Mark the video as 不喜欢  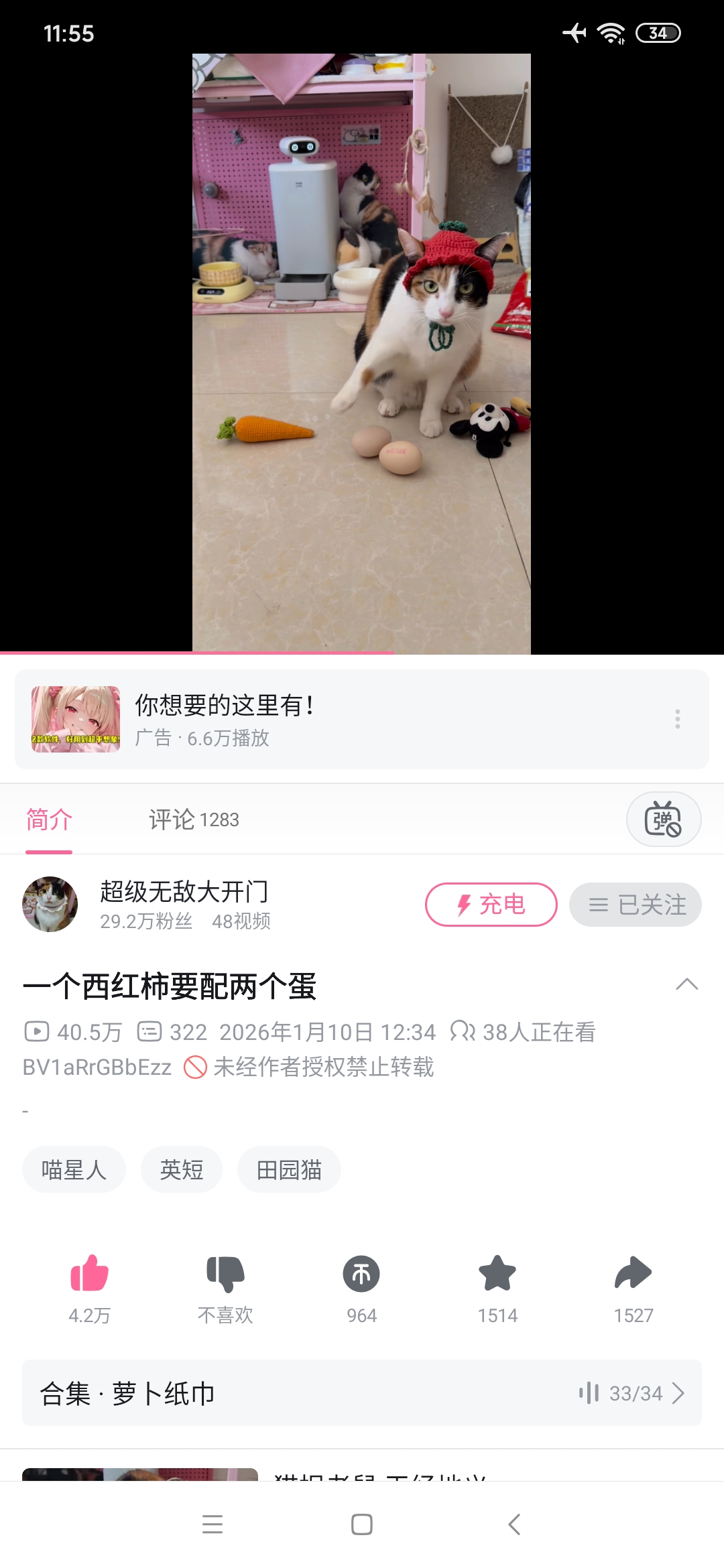(x=225, y=1273)
